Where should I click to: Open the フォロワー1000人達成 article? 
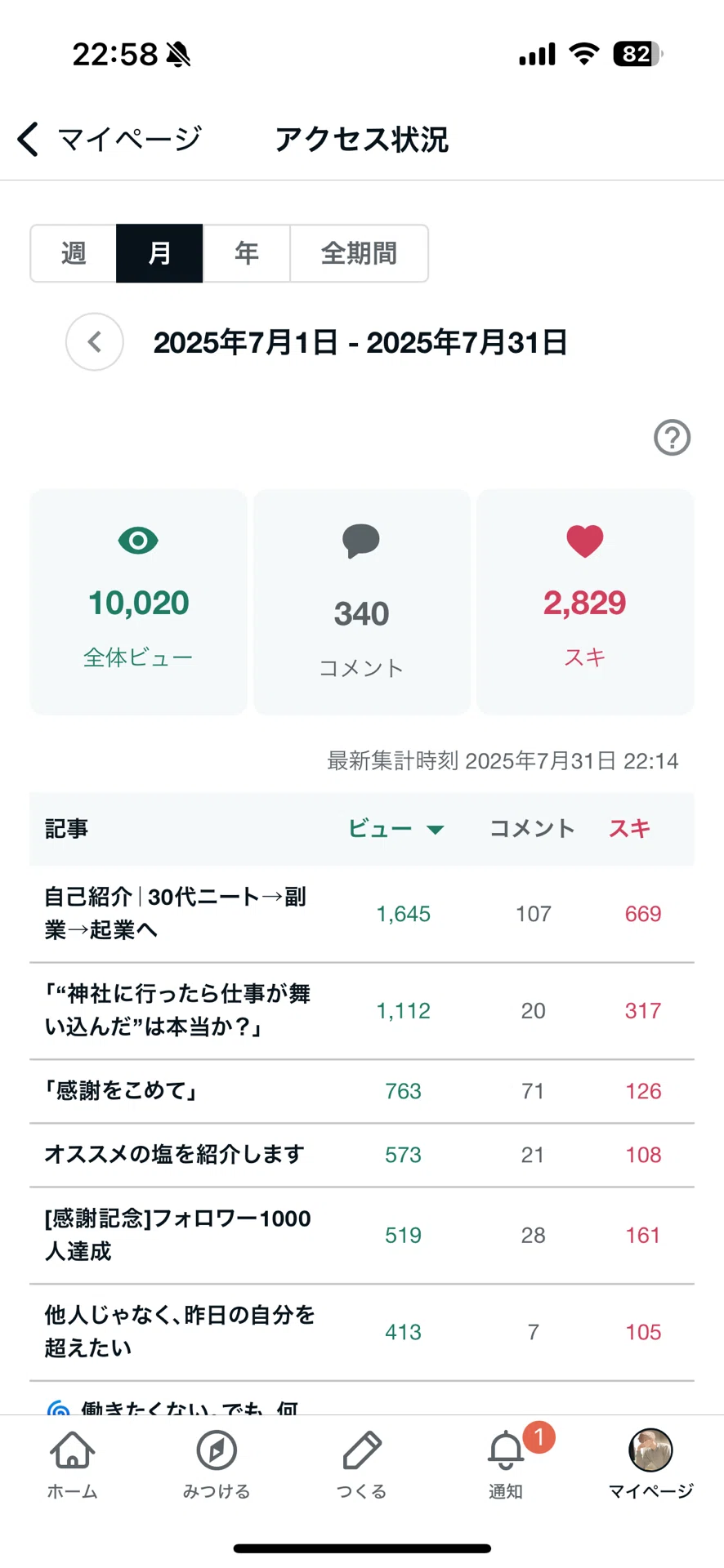click(x=362, y=1235)
